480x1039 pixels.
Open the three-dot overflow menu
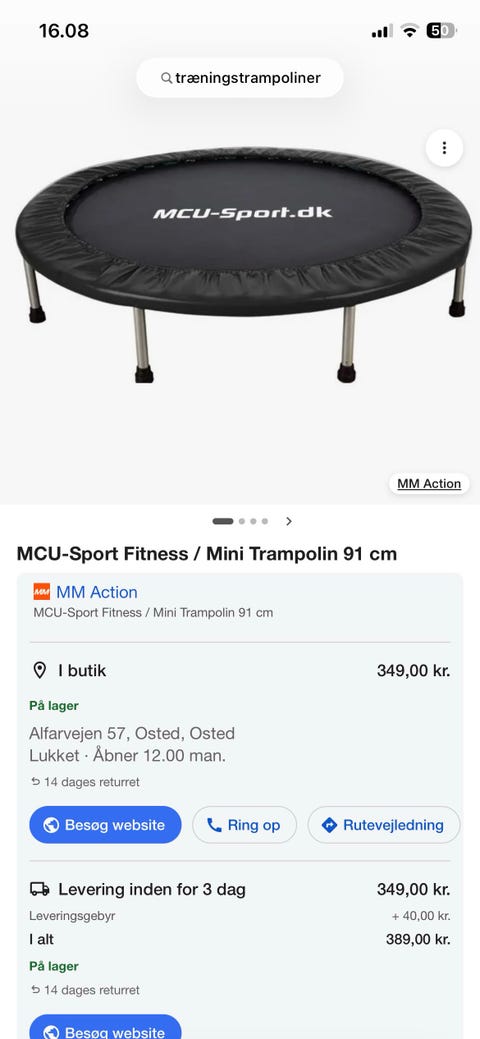coord(444,148)
